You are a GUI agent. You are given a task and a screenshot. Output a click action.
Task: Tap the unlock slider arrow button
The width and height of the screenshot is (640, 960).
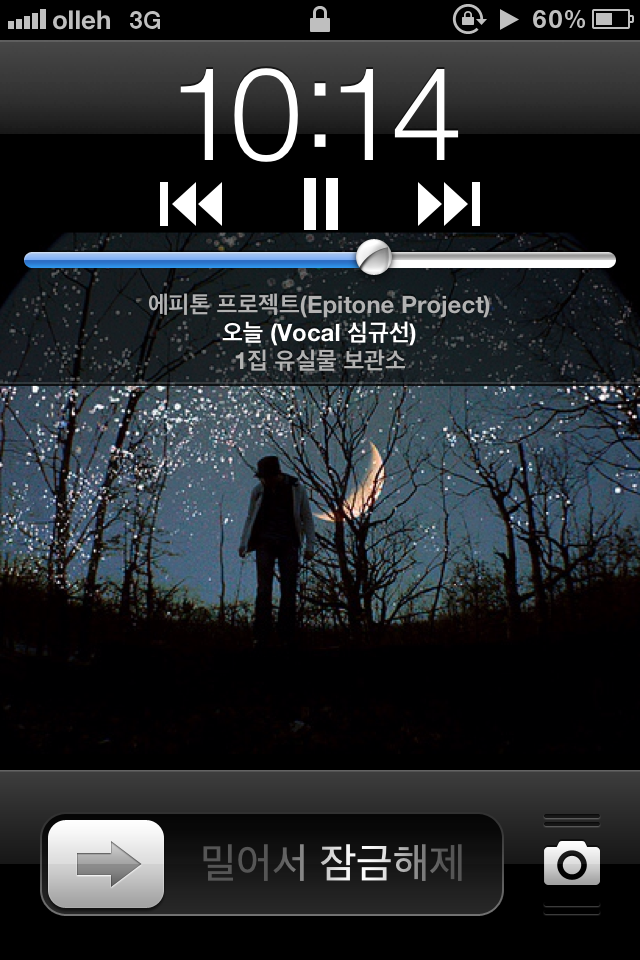[x=106, y=863]
